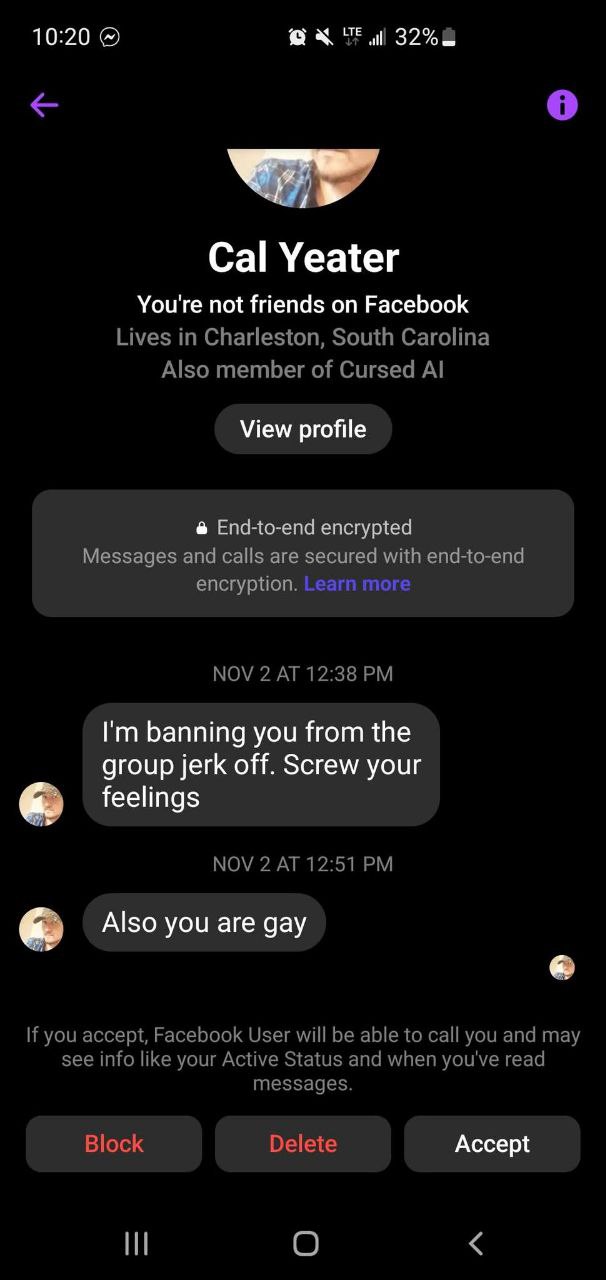Viewport: 606px width, 1280px height.
Task: Go back using the purple arrow
Action: pos(44,104)
